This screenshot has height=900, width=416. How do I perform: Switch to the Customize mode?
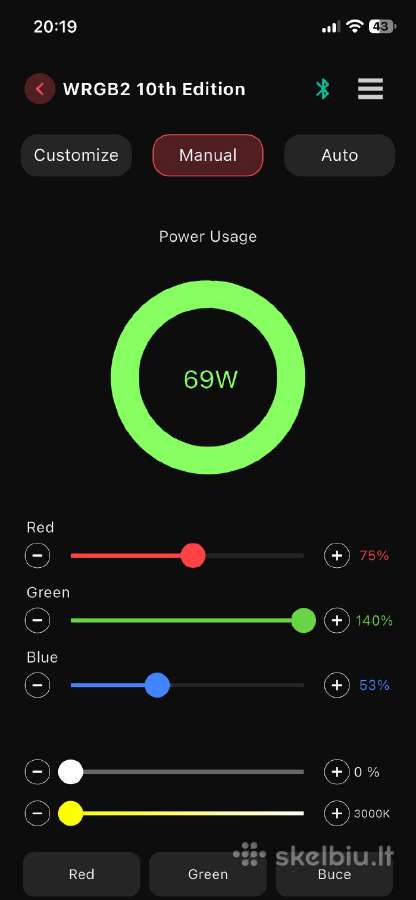pyautogui.click(x=76, y=155)
